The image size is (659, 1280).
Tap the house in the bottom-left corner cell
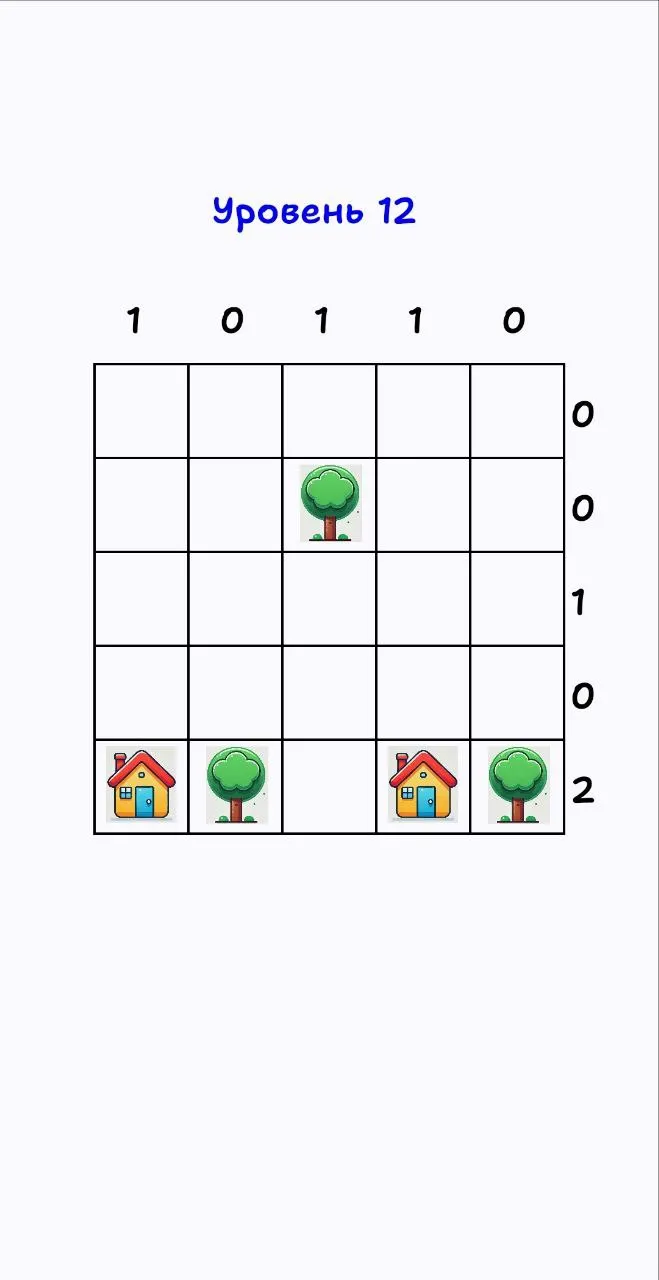pyautogui.click(x=141, y=785)
